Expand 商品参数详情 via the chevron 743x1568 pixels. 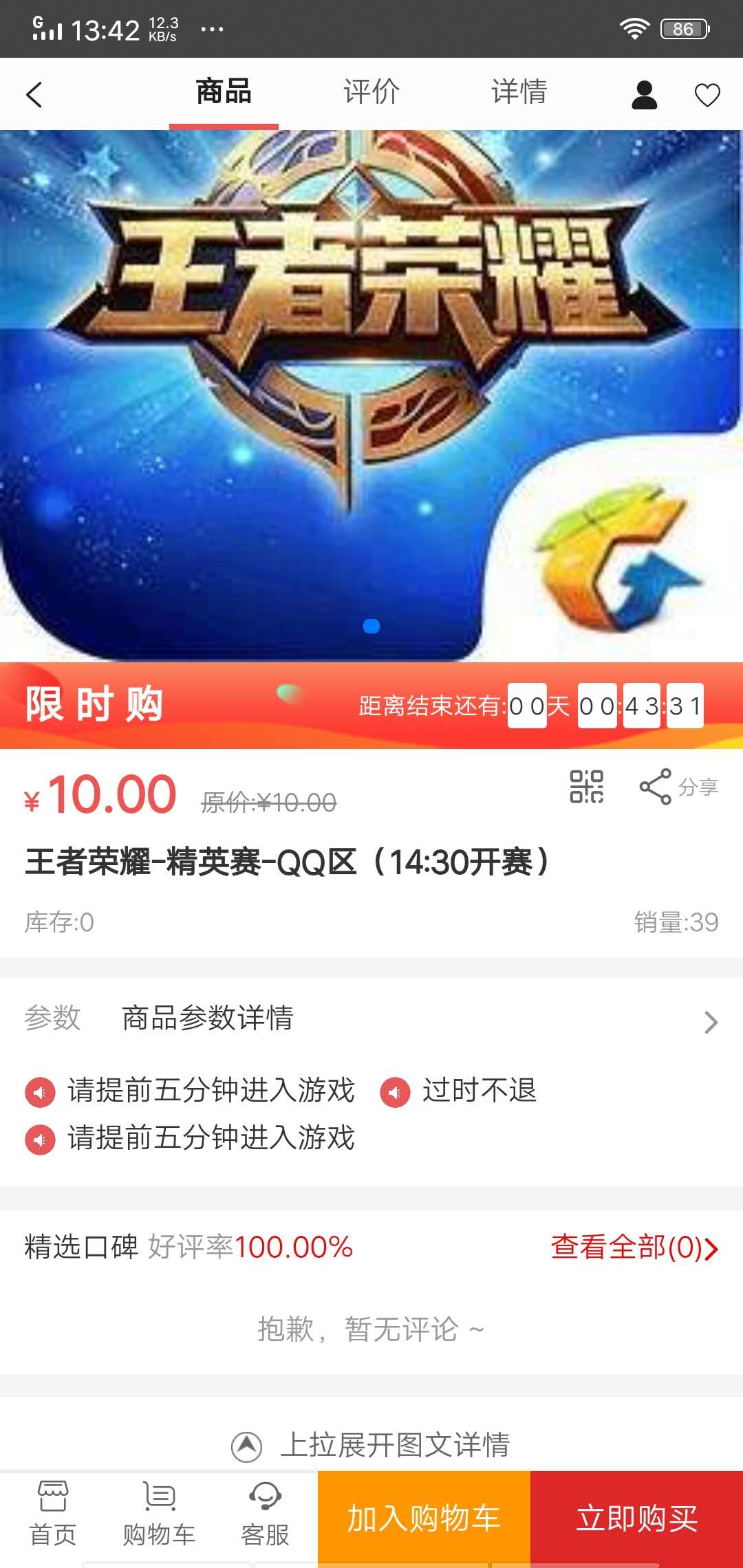click(x=711, y=1023)
